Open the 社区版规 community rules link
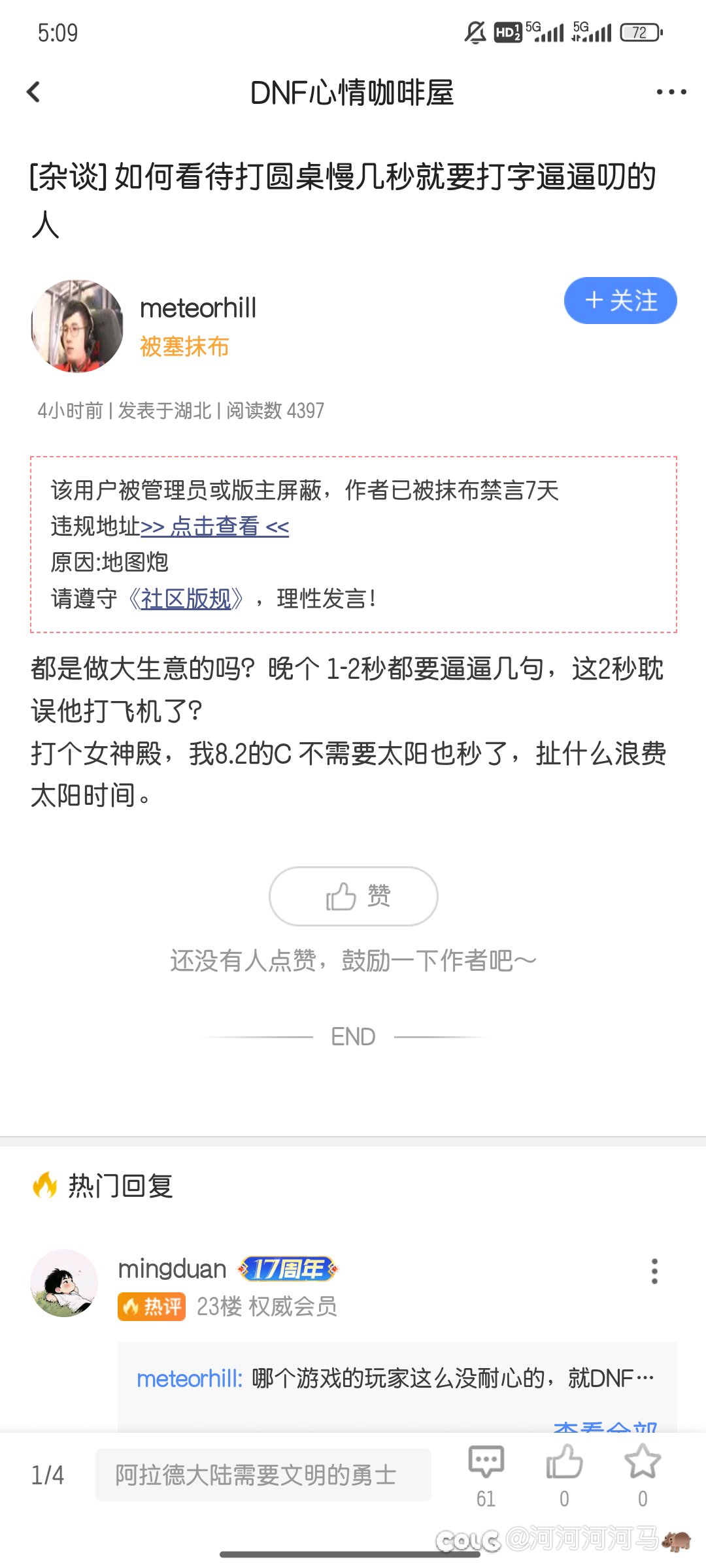The height and width of the screenshot is (1568, 706). click(x=186, y=598)
